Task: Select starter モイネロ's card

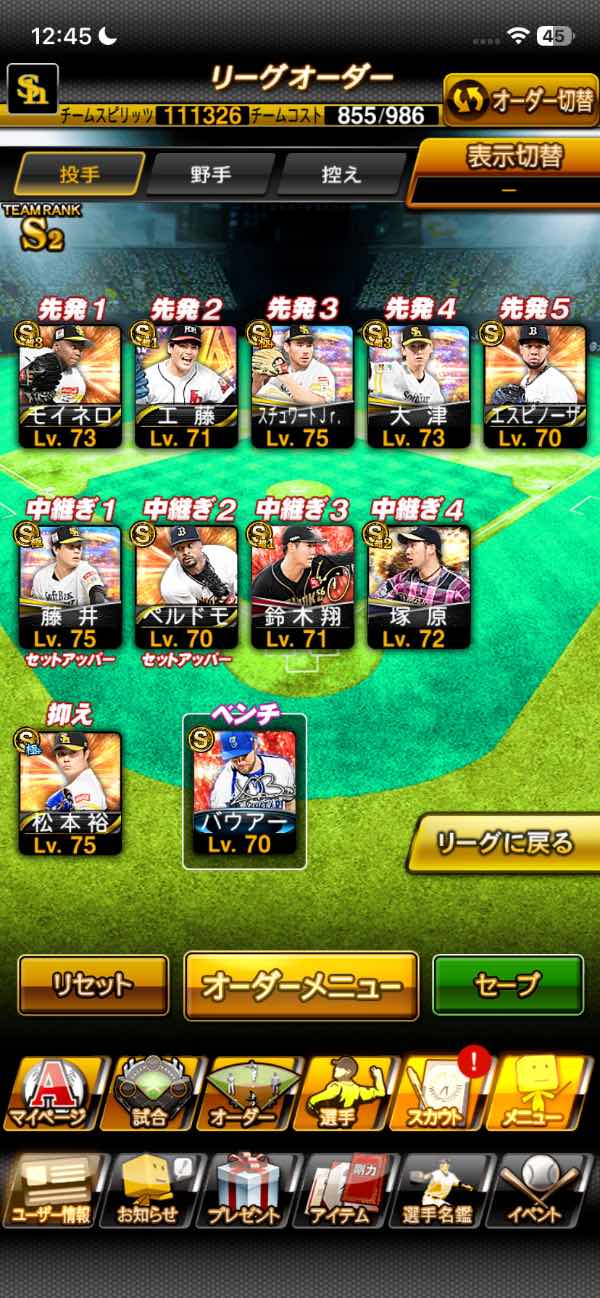Action: click(70, 385)
